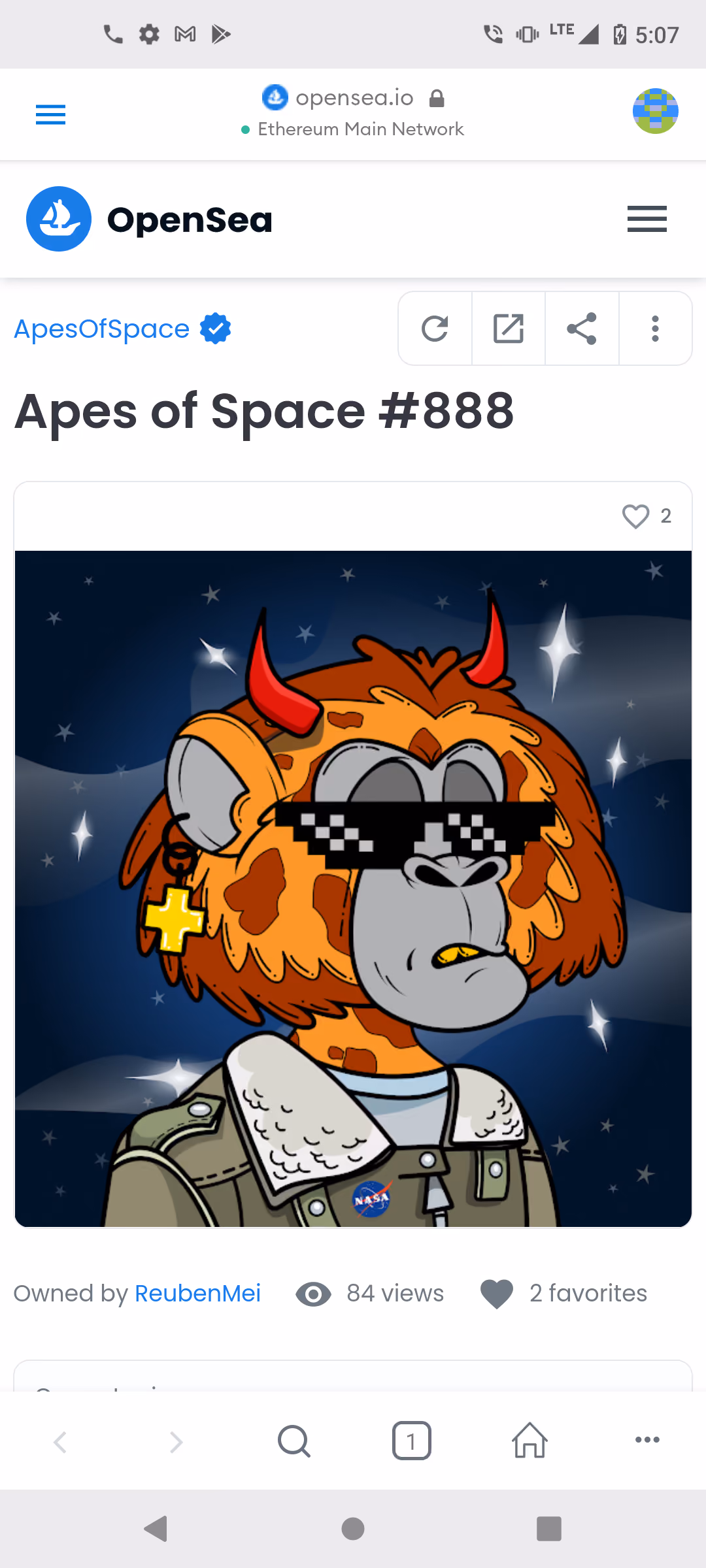Share Apes of Space #888
Viewport: 706px width, 1568px height.
point(582,328)
